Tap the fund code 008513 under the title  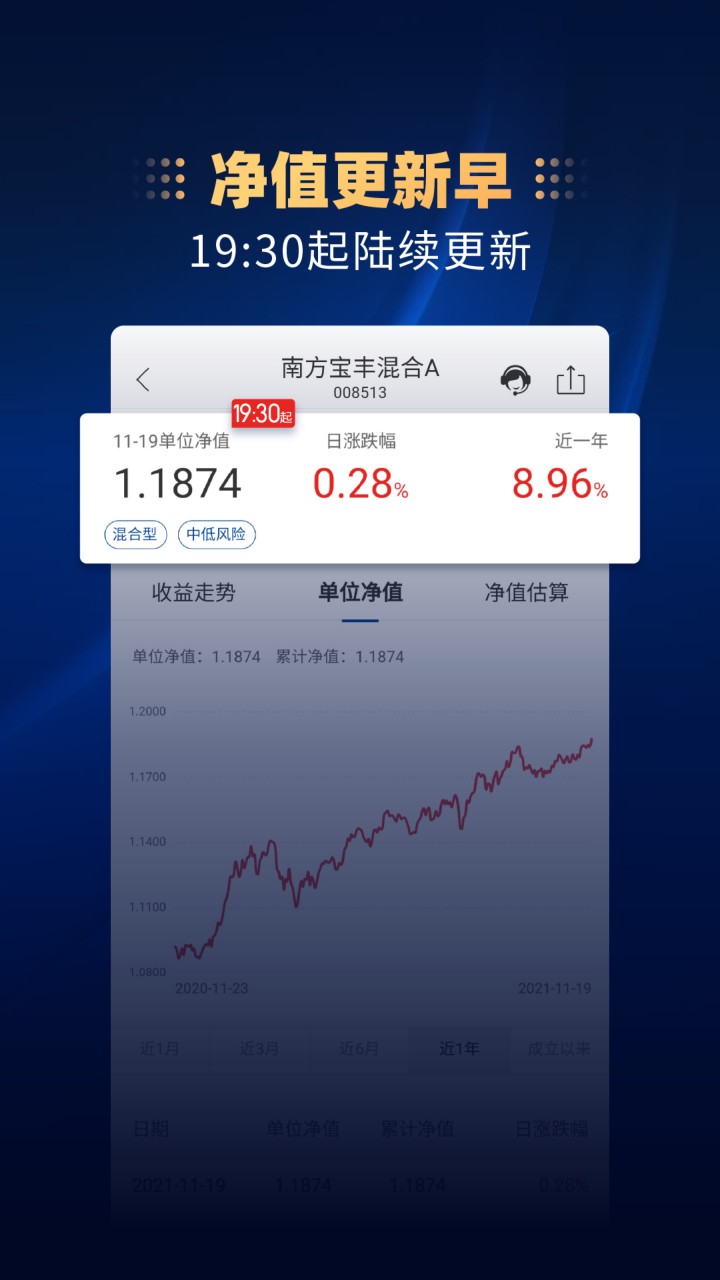point(360,392)
